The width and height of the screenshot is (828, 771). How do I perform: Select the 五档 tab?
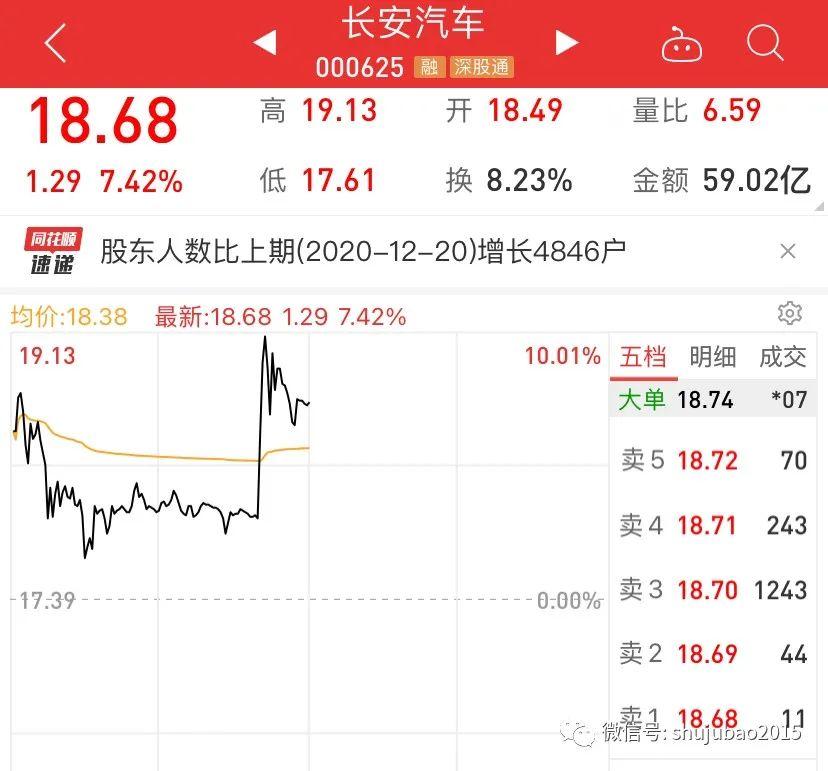[x=643, y=357]
